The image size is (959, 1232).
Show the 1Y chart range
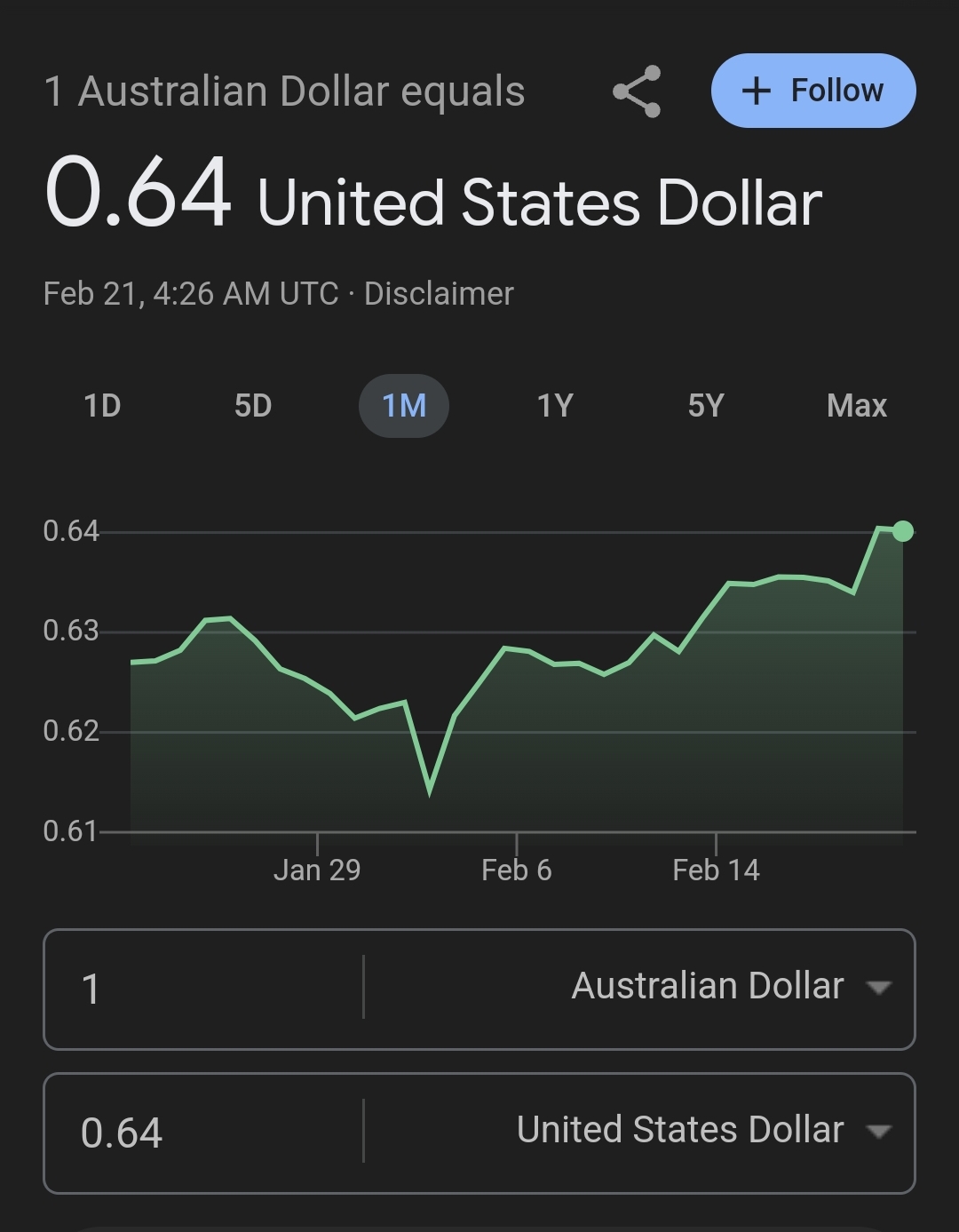point(555,406)
